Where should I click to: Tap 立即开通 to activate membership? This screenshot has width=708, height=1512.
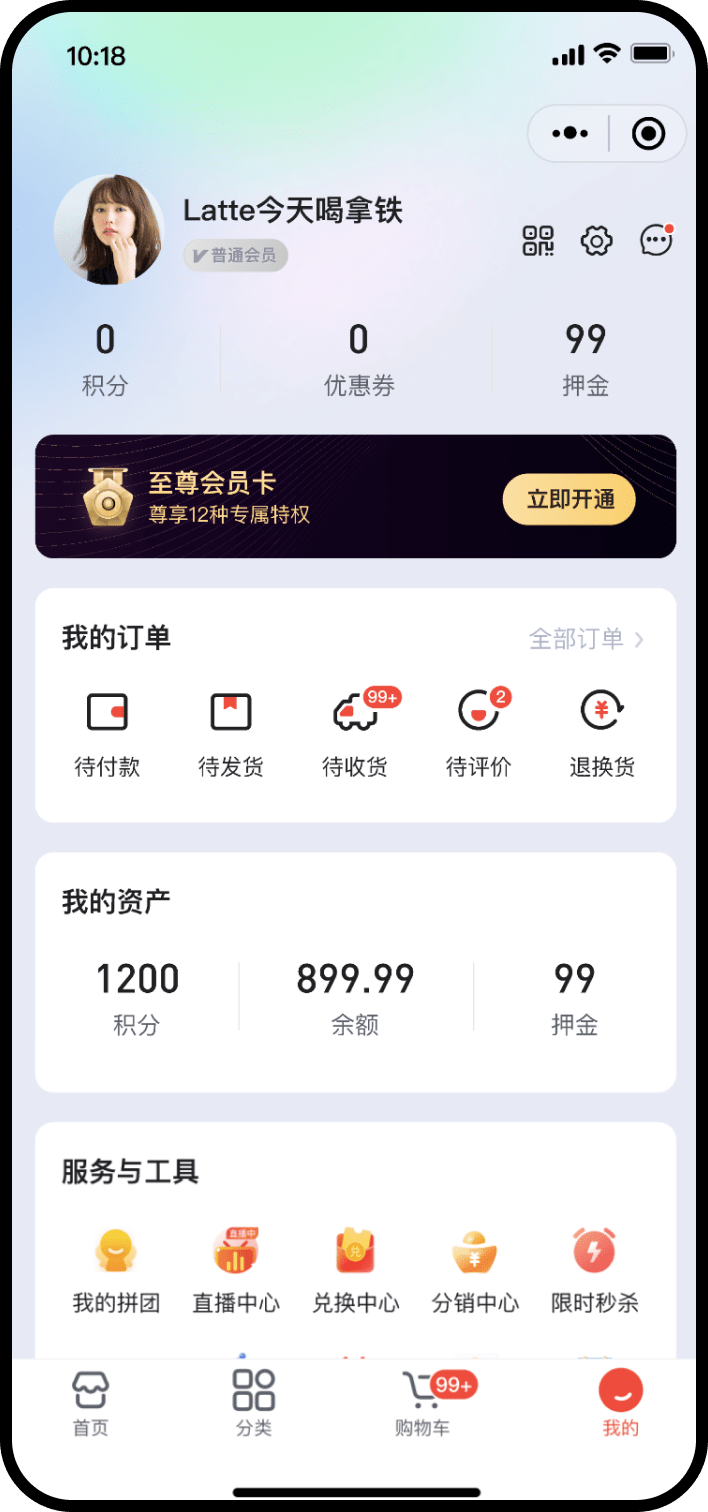pos(569,500)
